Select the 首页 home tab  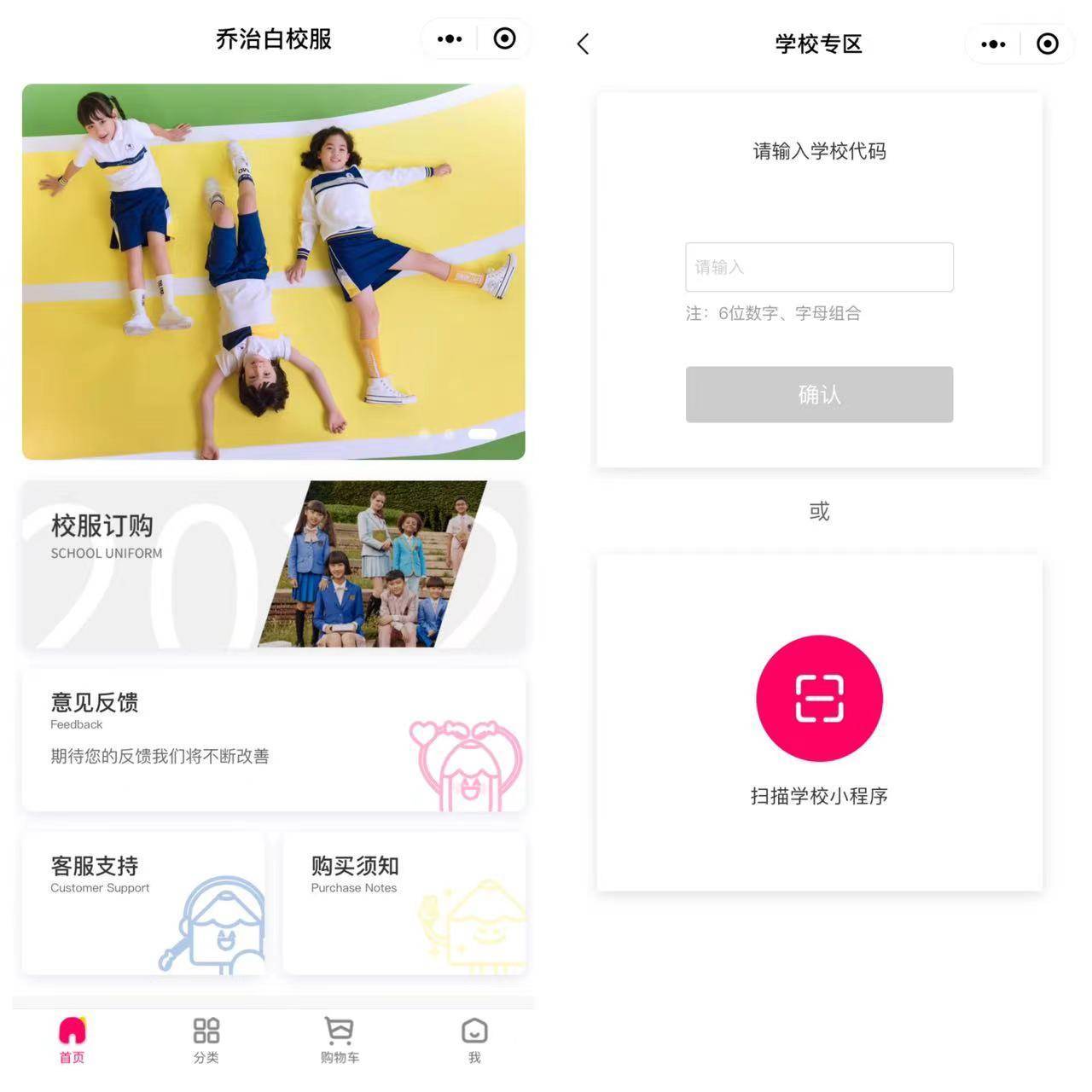[x=72, y=1040]
